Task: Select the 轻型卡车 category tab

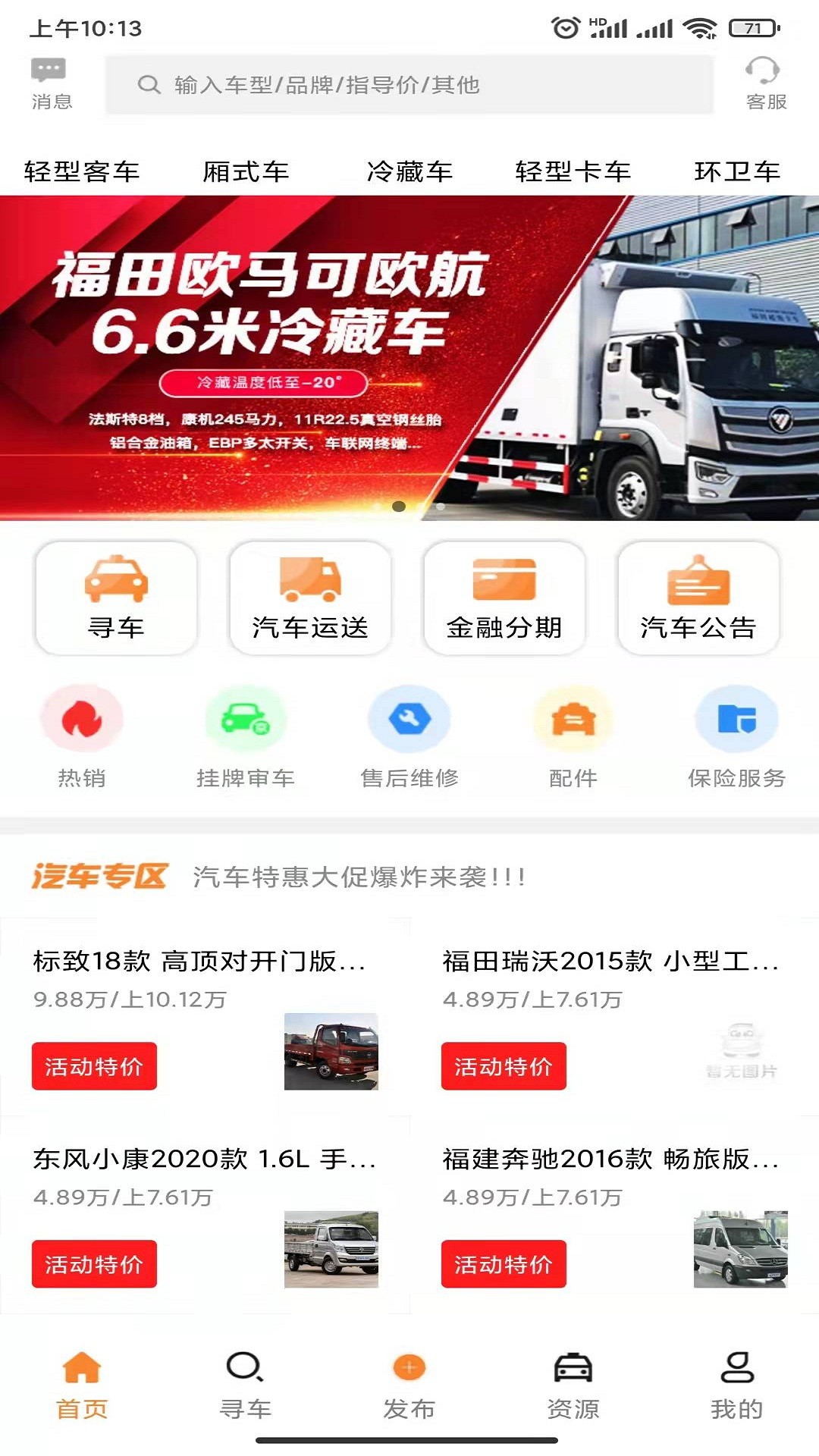Action: (x=573, y=172)
